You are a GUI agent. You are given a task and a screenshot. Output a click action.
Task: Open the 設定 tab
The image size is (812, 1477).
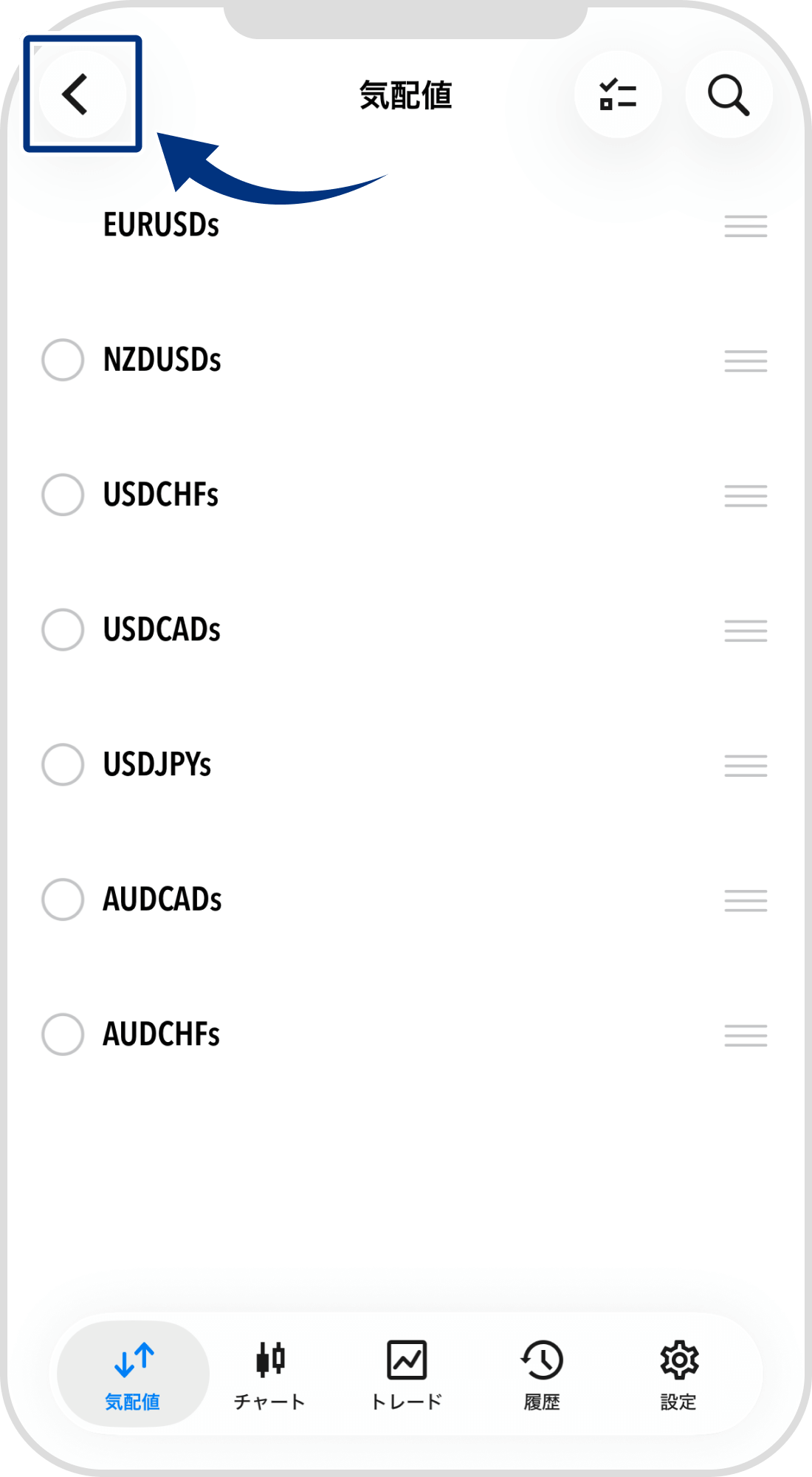click(x=678, y=1375)
